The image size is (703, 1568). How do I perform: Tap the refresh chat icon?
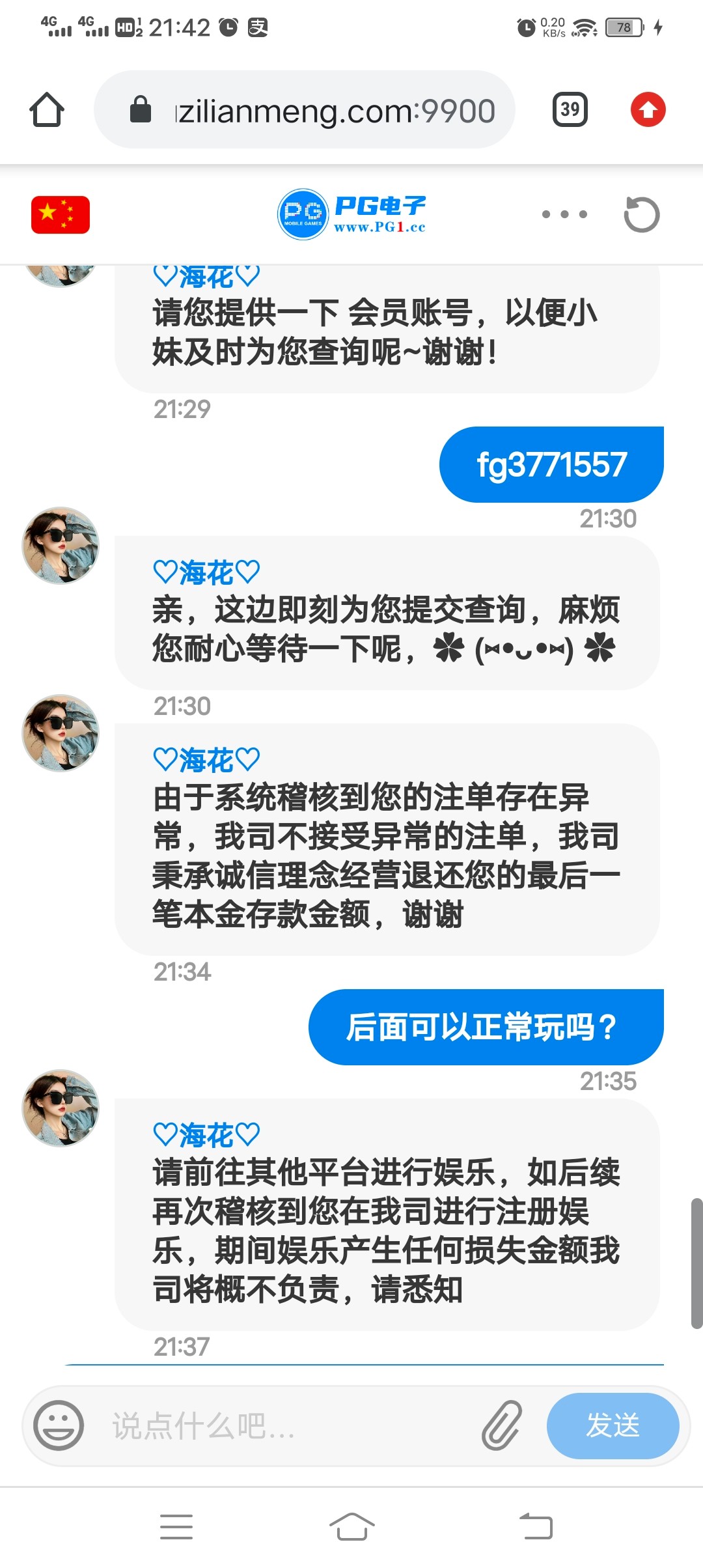click(x=642, y=213)
